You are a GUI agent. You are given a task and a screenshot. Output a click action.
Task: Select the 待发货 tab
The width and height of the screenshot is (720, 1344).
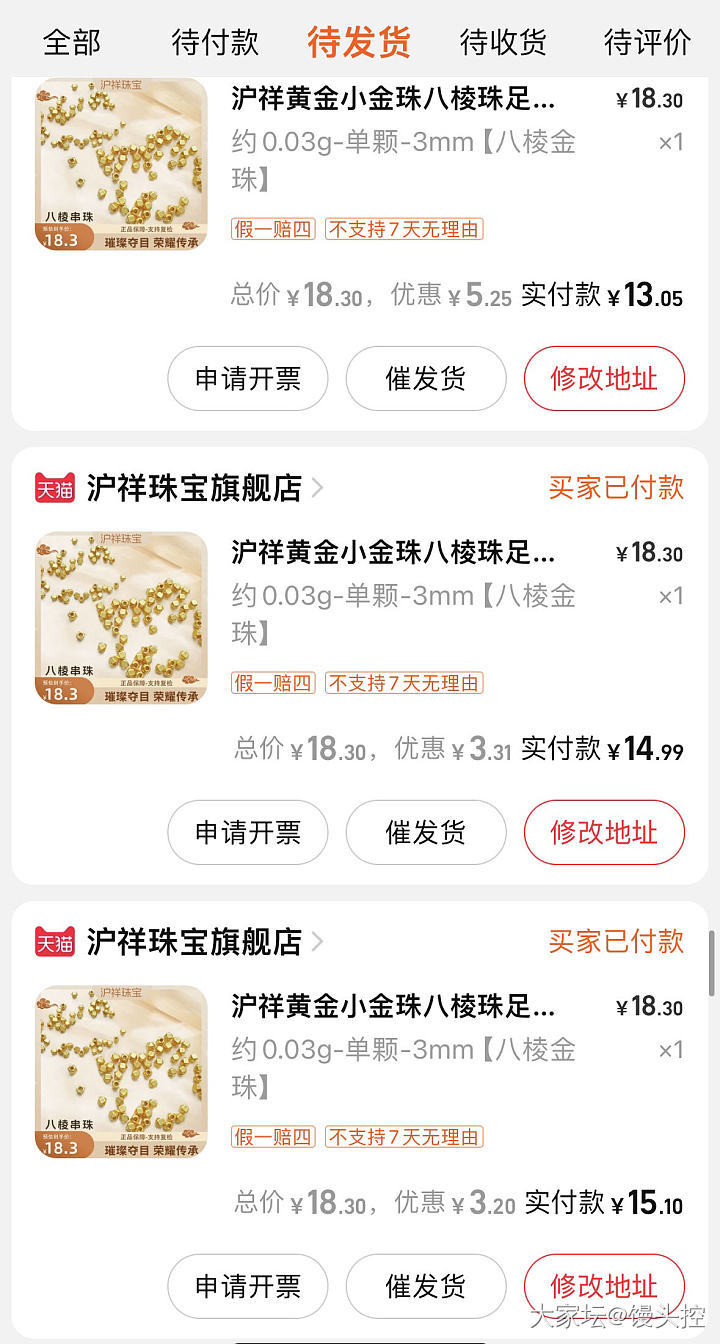point(359,42)
